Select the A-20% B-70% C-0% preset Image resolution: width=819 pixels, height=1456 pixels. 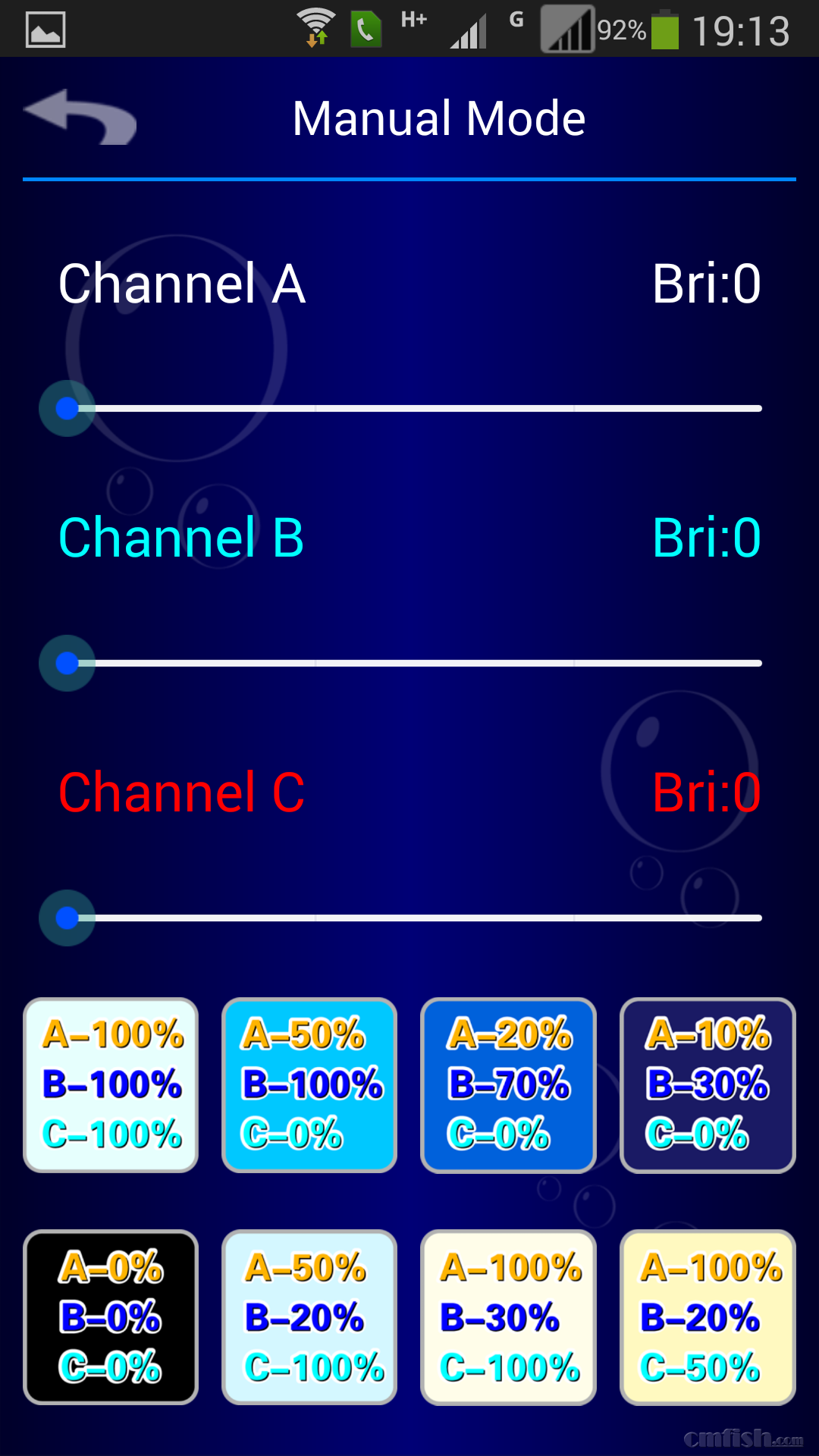508,1084
